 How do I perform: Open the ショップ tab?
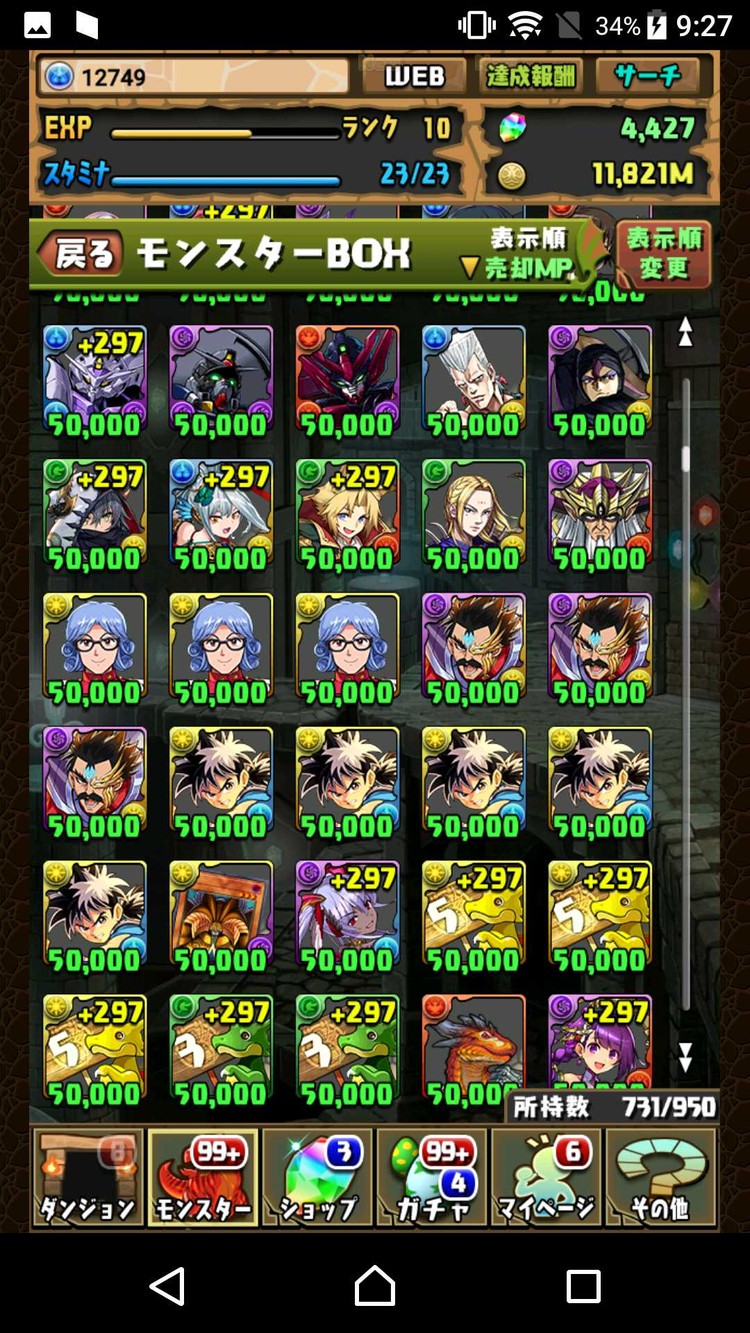pyautogui.click(x=317, y=1177)
